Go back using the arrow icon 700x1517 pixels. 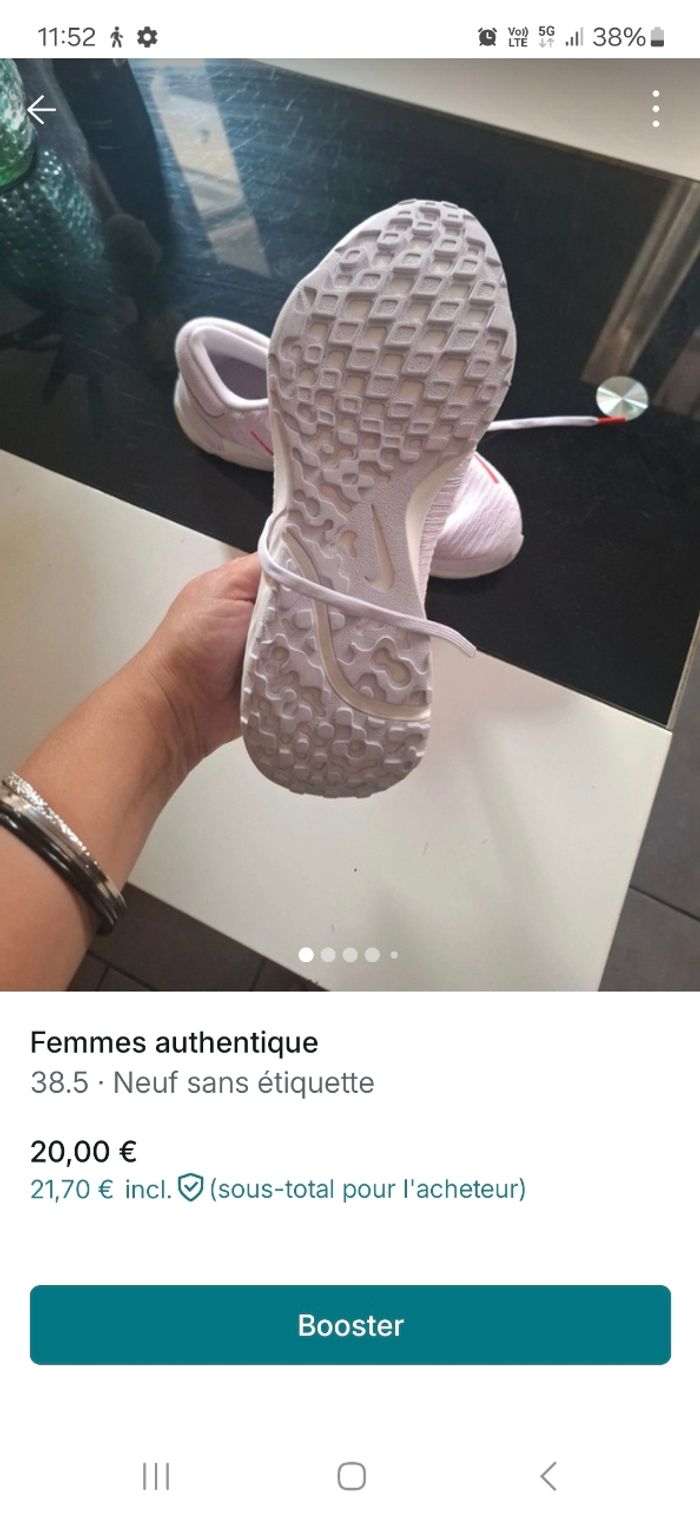(x=41, y=110)
